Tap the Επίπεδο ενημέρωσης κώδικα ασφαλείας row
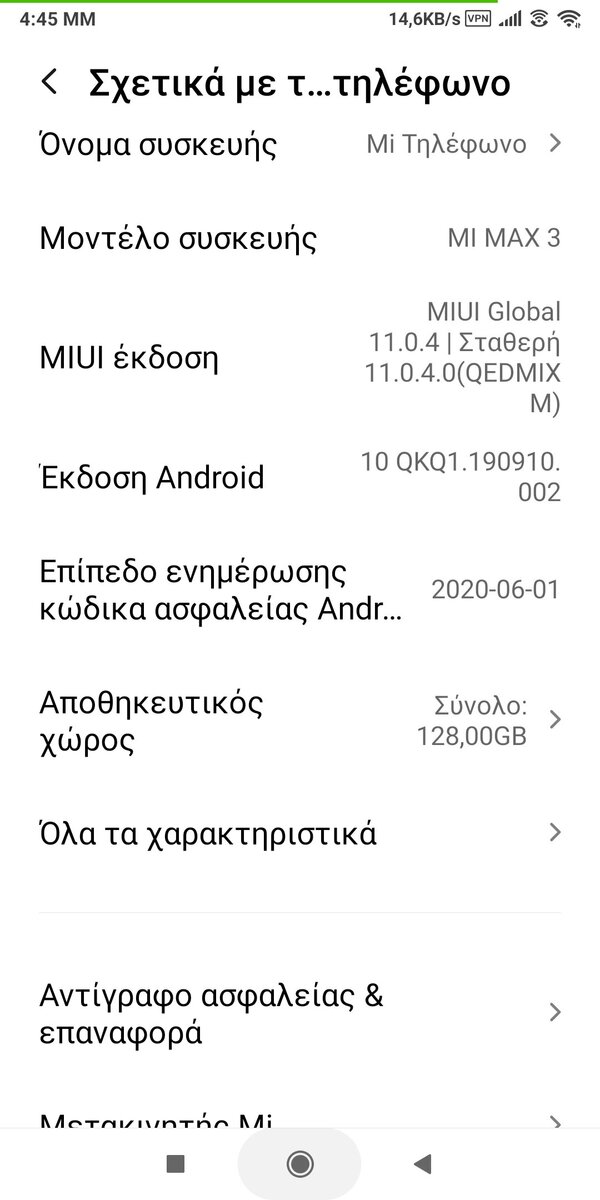The width and height of the screenshot is (600, 1200). coord(300,590)
